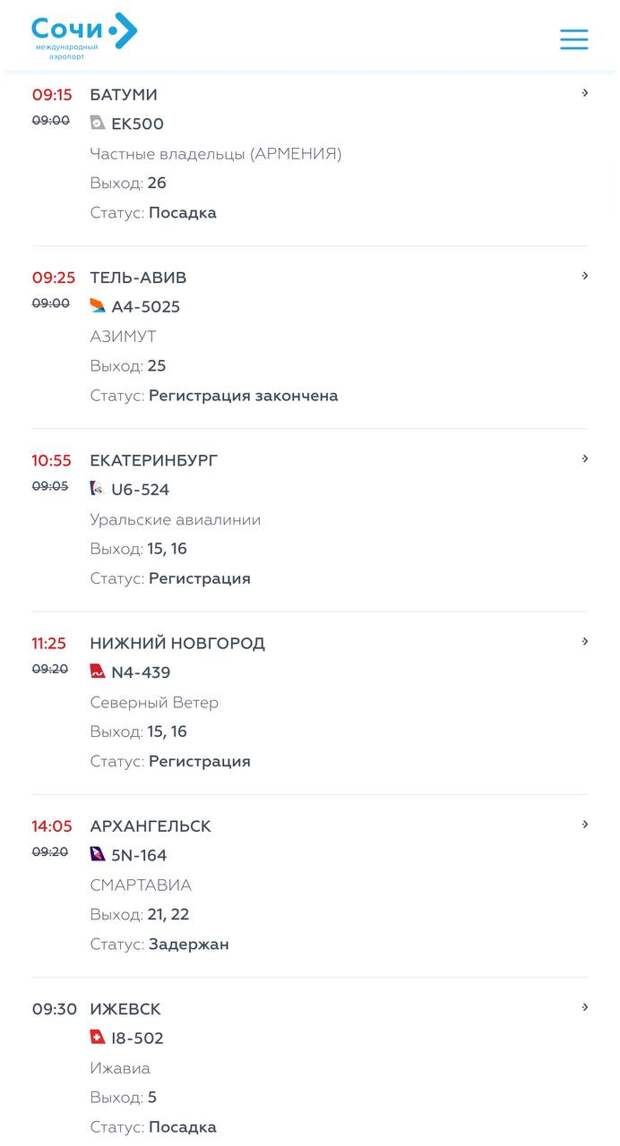Go to the Sochi airport home logo
The image size is (620, 1146).
[x=84, y=36]
